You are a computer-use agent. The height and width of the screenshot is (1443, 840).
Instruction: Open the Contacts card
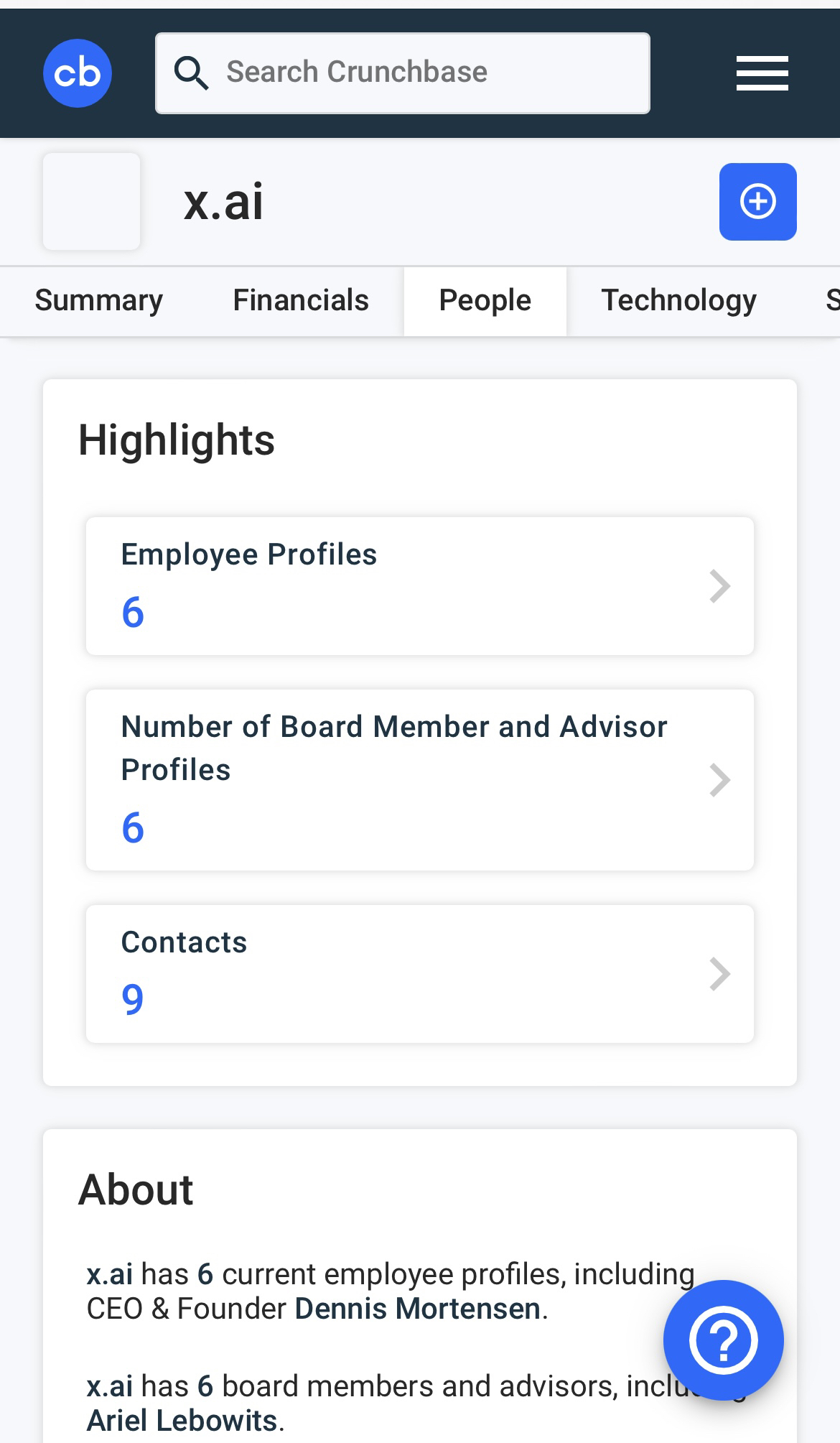tap(420, 974)
